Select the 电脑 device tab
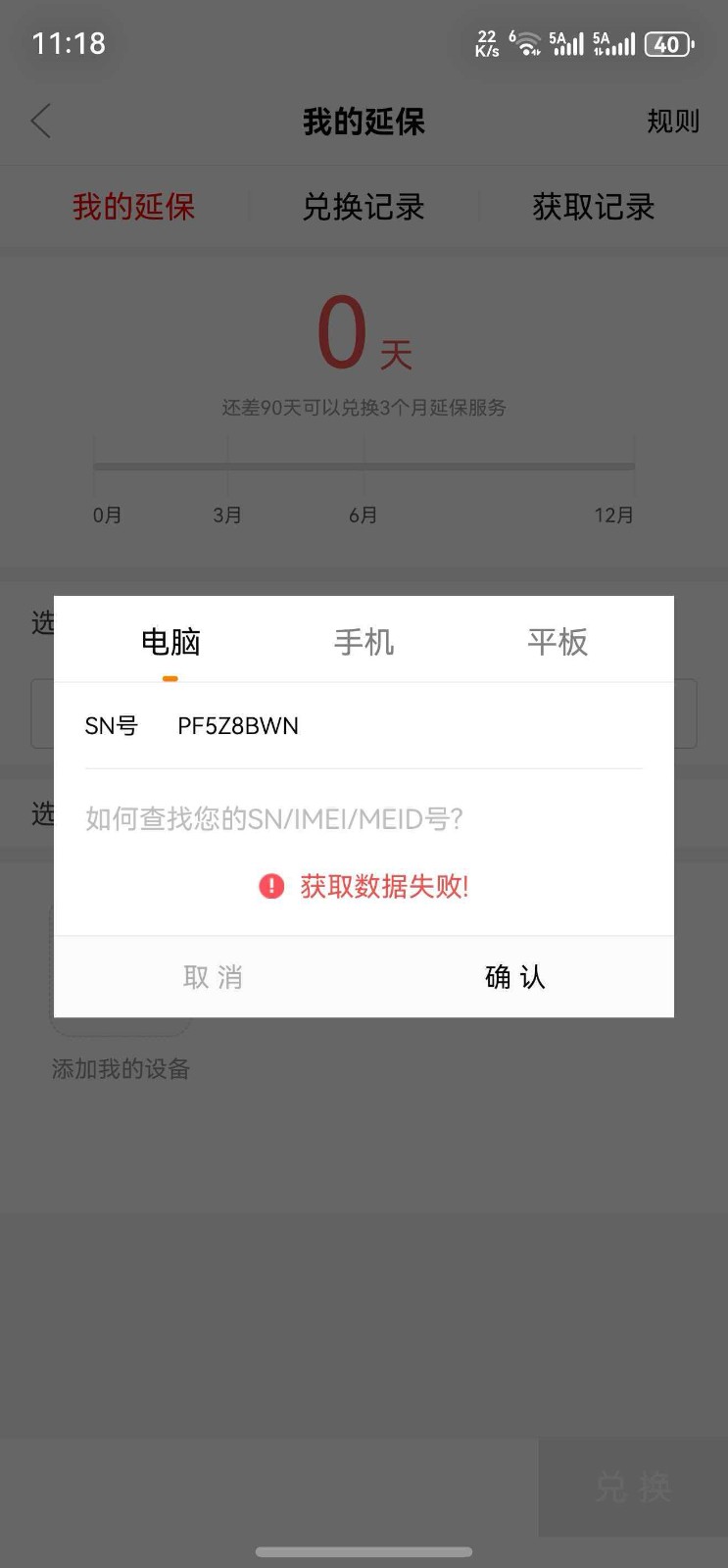The height and width of the screenshot is (1568, 728). pos(170,642)
